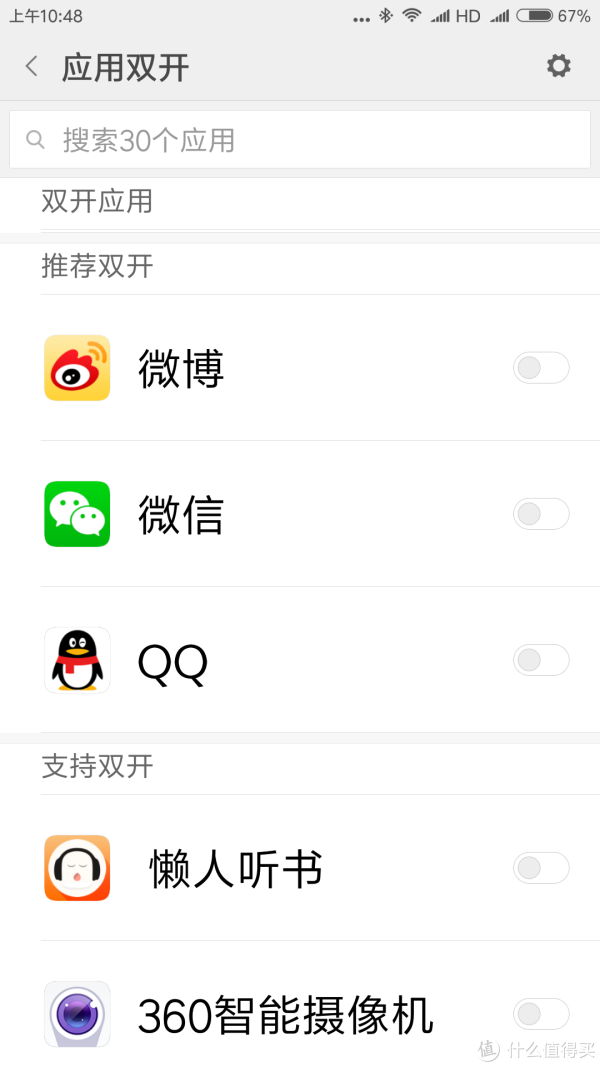The height and width of the screenshot is (1067, 600).
Task: Go back from the 应用双开 page
Action: click(x=31, y=67)
